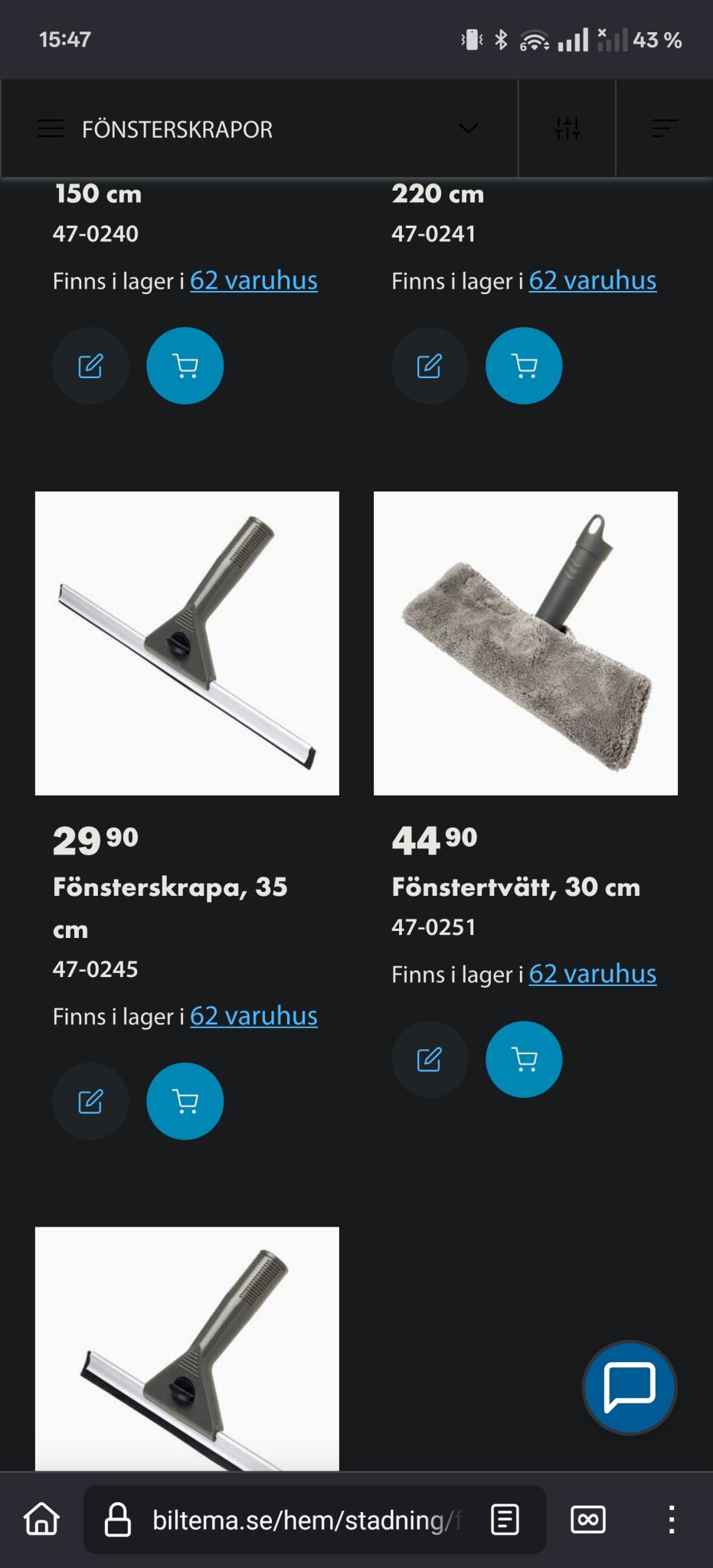
Task: View varuhus stock for Fönsterskrapa 35 cm
Action: (253, 1016)
